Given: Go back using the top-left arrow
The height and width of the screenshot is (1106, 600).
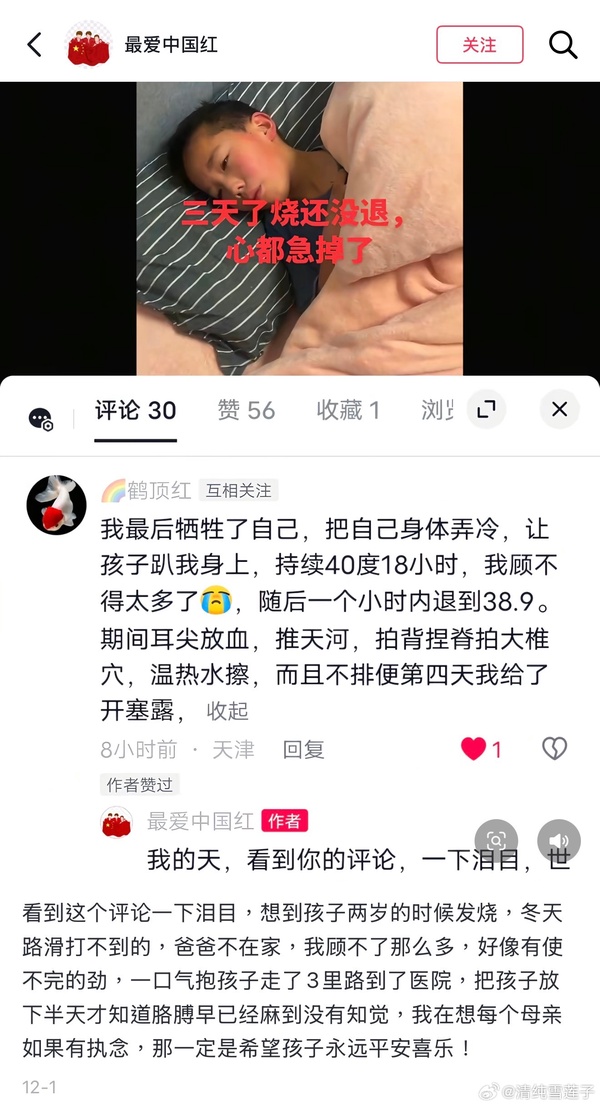Looking at the screenshot, I should click(x=35, y=45).
